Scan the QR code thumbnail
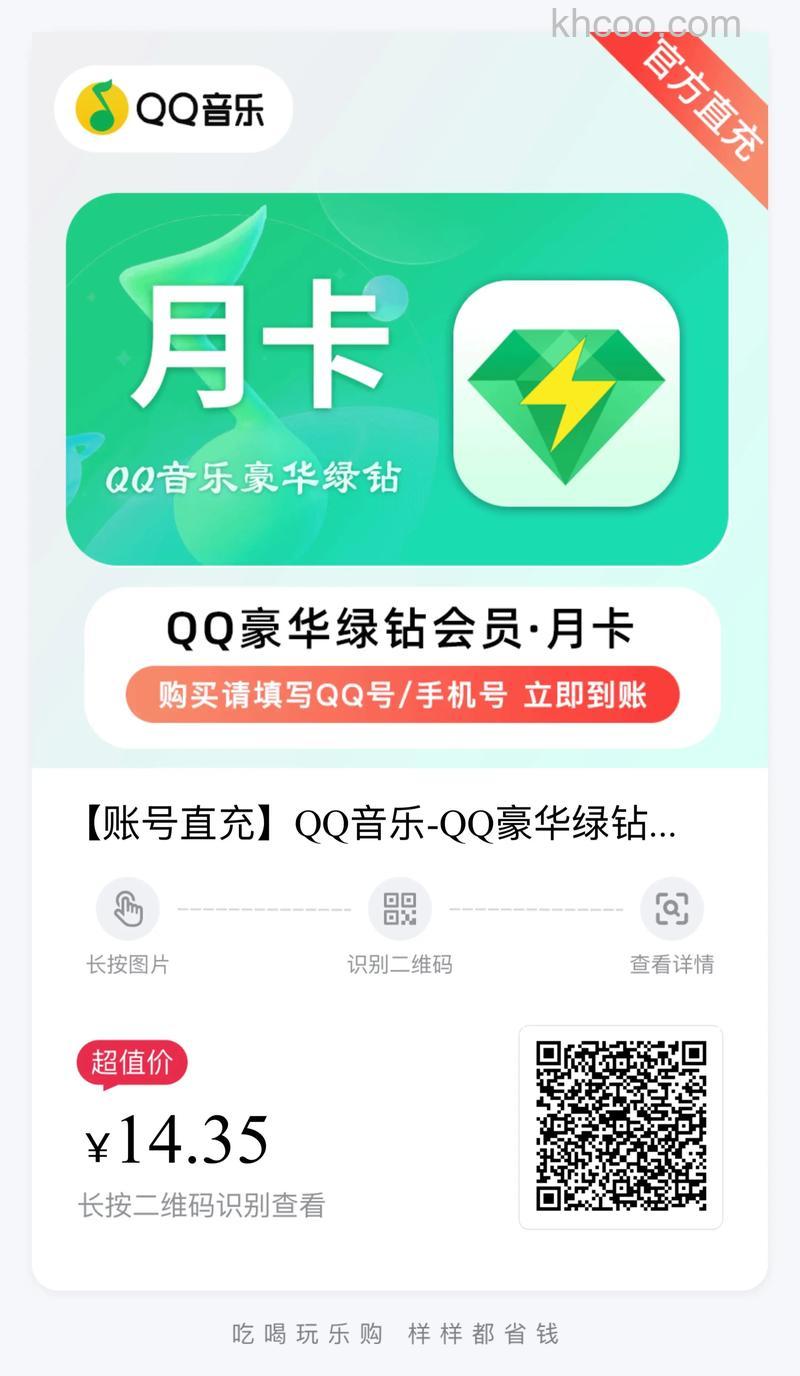 (x=621, y=1125)
